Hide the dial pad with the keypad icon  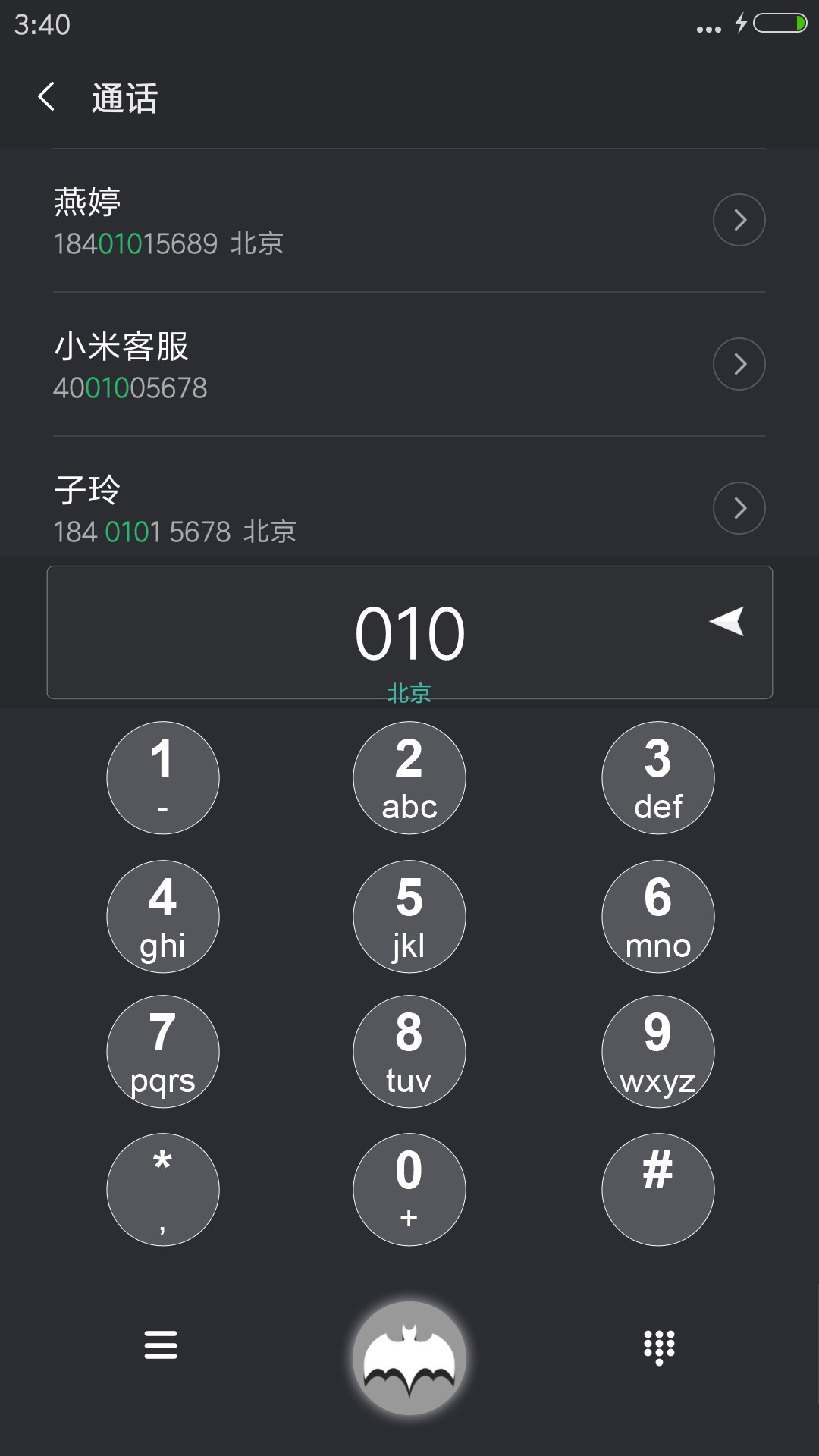click(x=659, y=1347)
